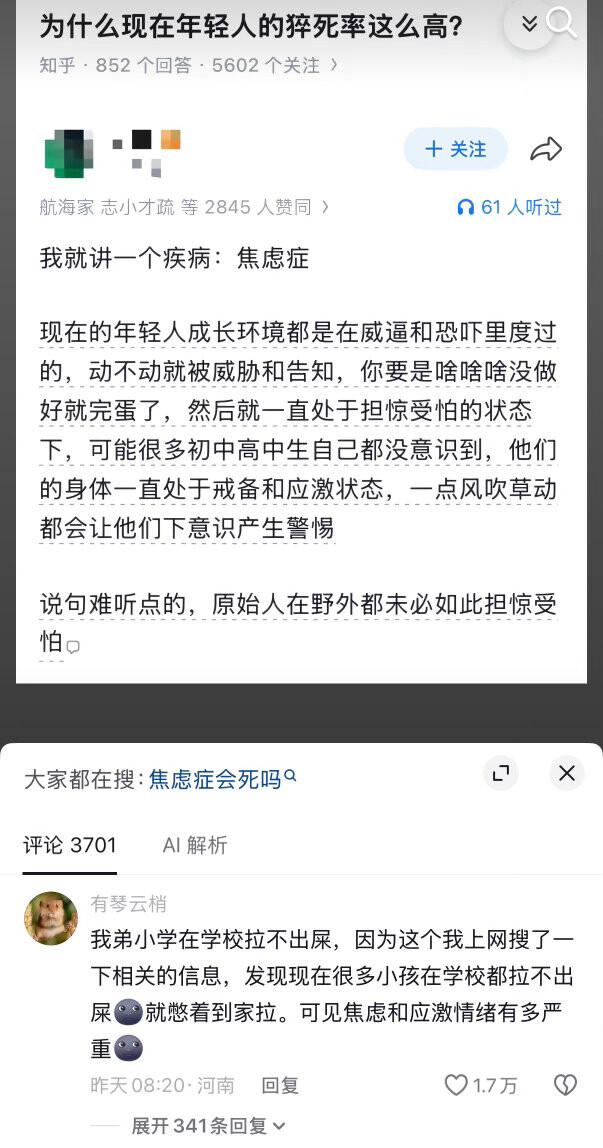Open the answer author's avatar

click(69, 153)
